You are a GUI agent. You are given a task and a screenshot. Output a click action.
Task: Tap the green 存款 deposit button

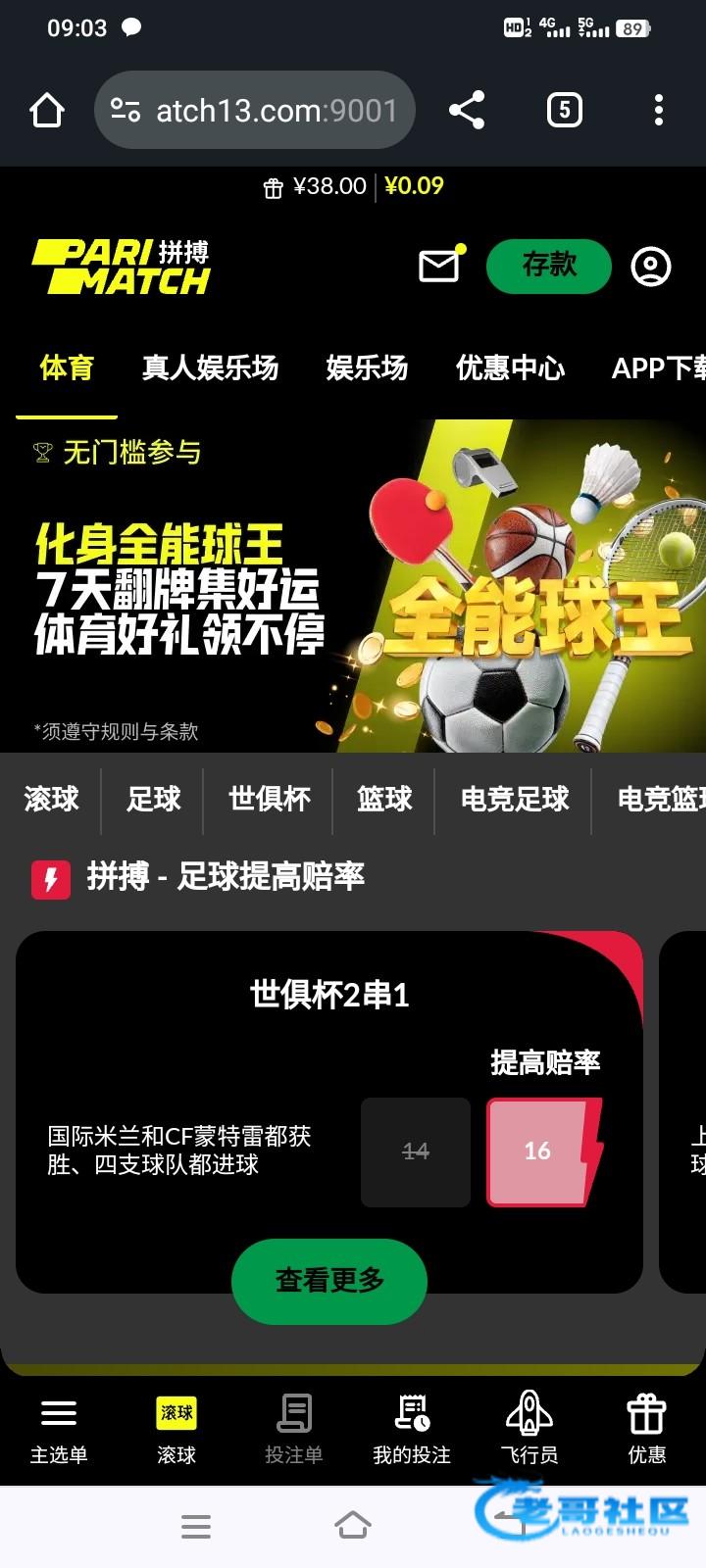pos(549,266)
